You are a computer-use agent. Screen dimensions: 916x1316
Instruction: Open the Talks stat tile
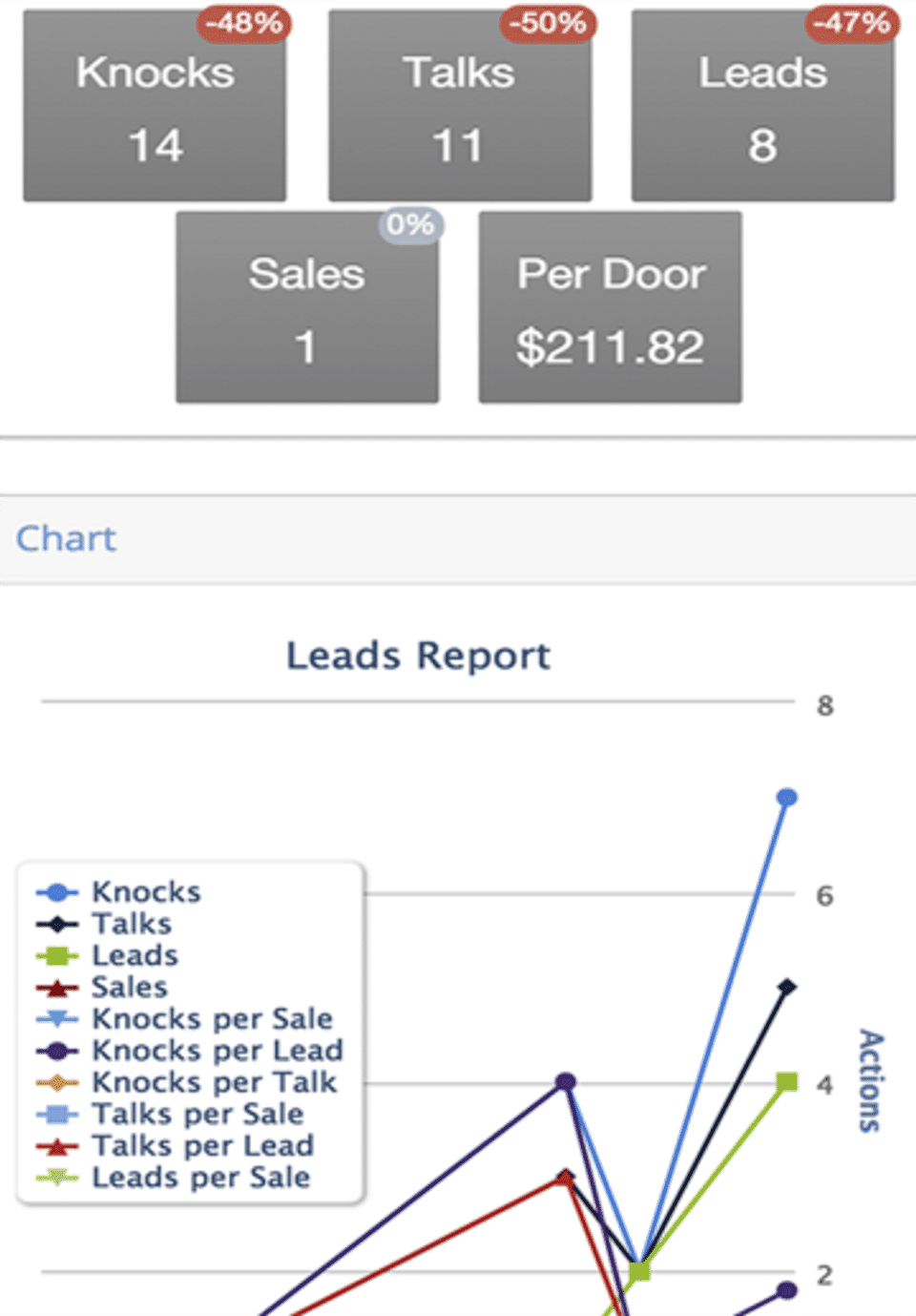coord(459,107)
